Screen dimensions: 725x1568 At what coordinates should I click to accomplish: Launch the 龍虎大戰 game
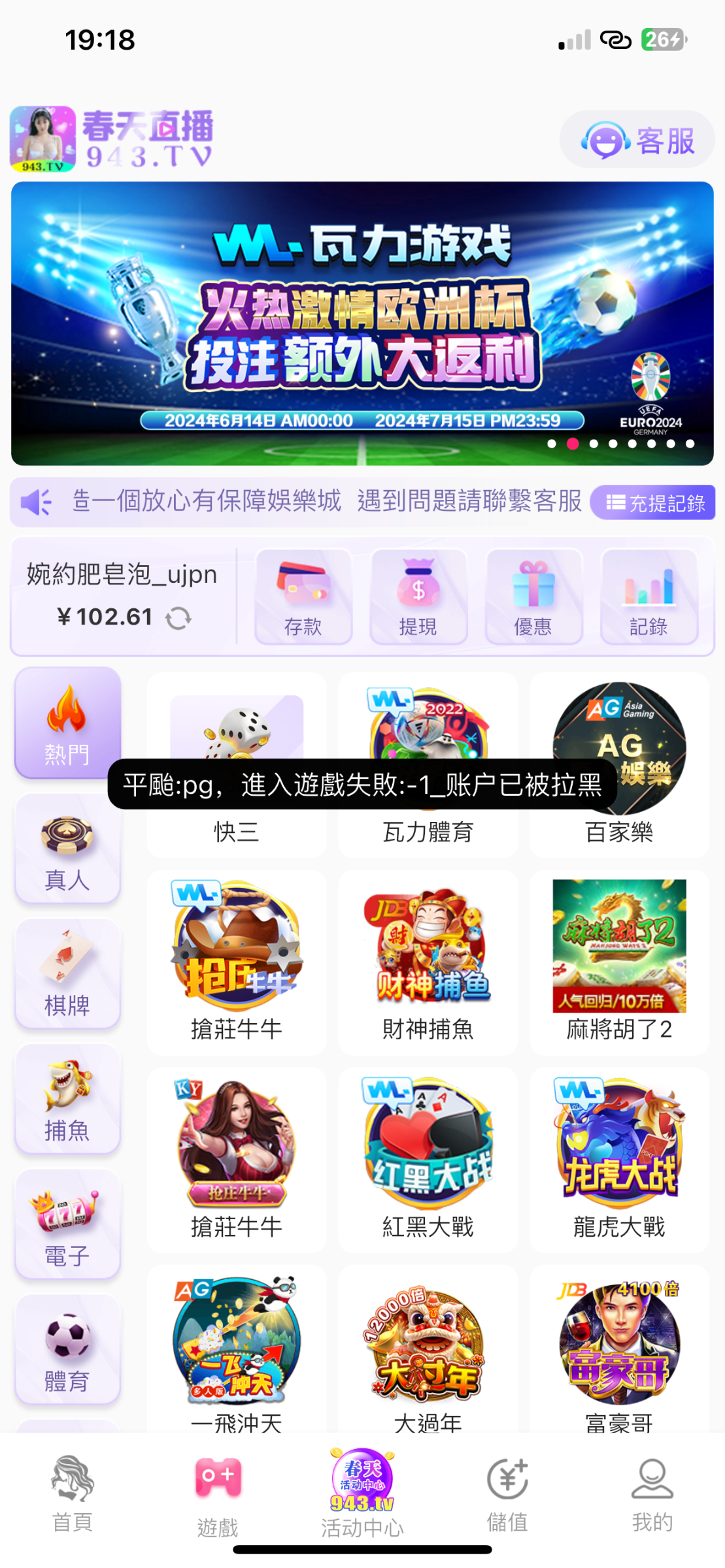[x=619, y=1158]
